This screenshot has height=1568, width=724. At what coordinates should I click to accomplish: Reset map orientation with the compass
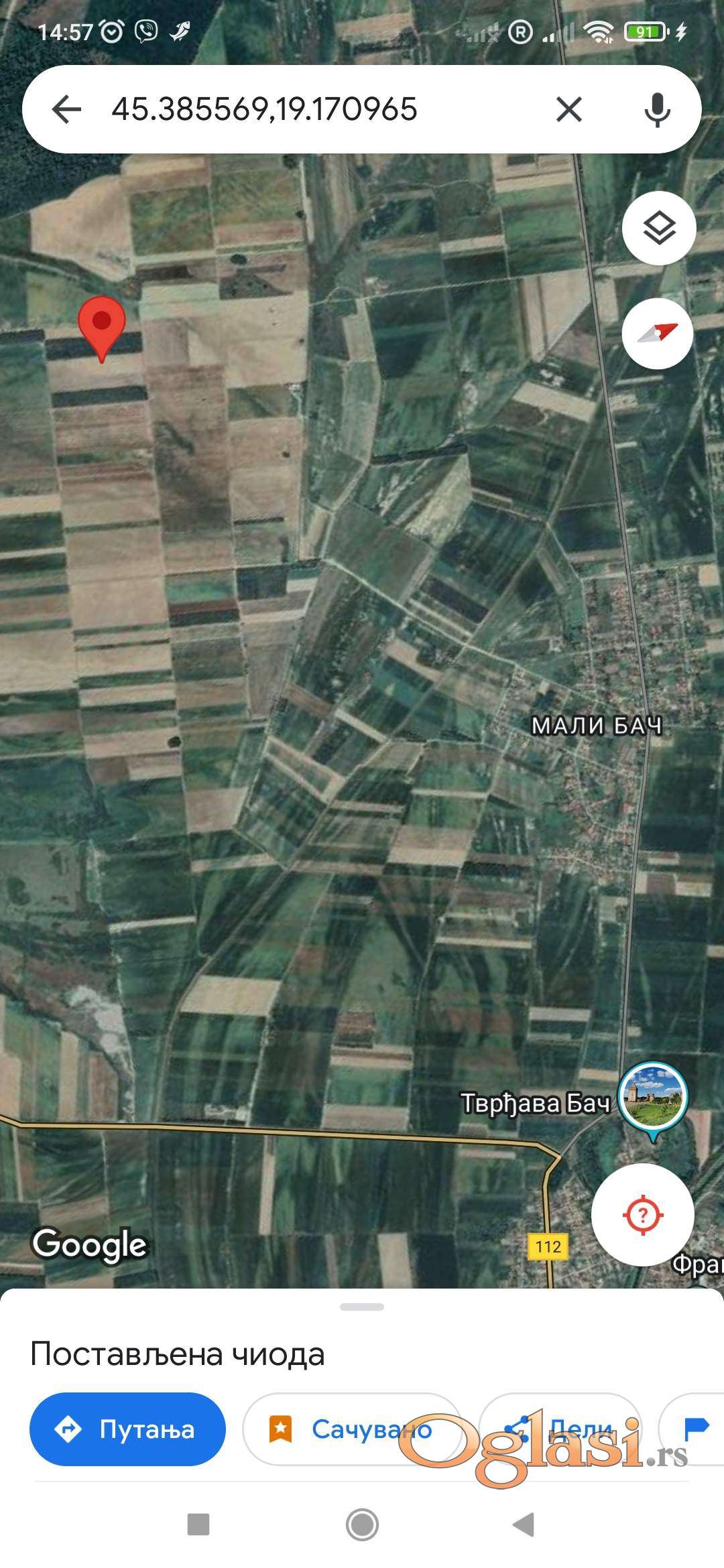point(658,333)
